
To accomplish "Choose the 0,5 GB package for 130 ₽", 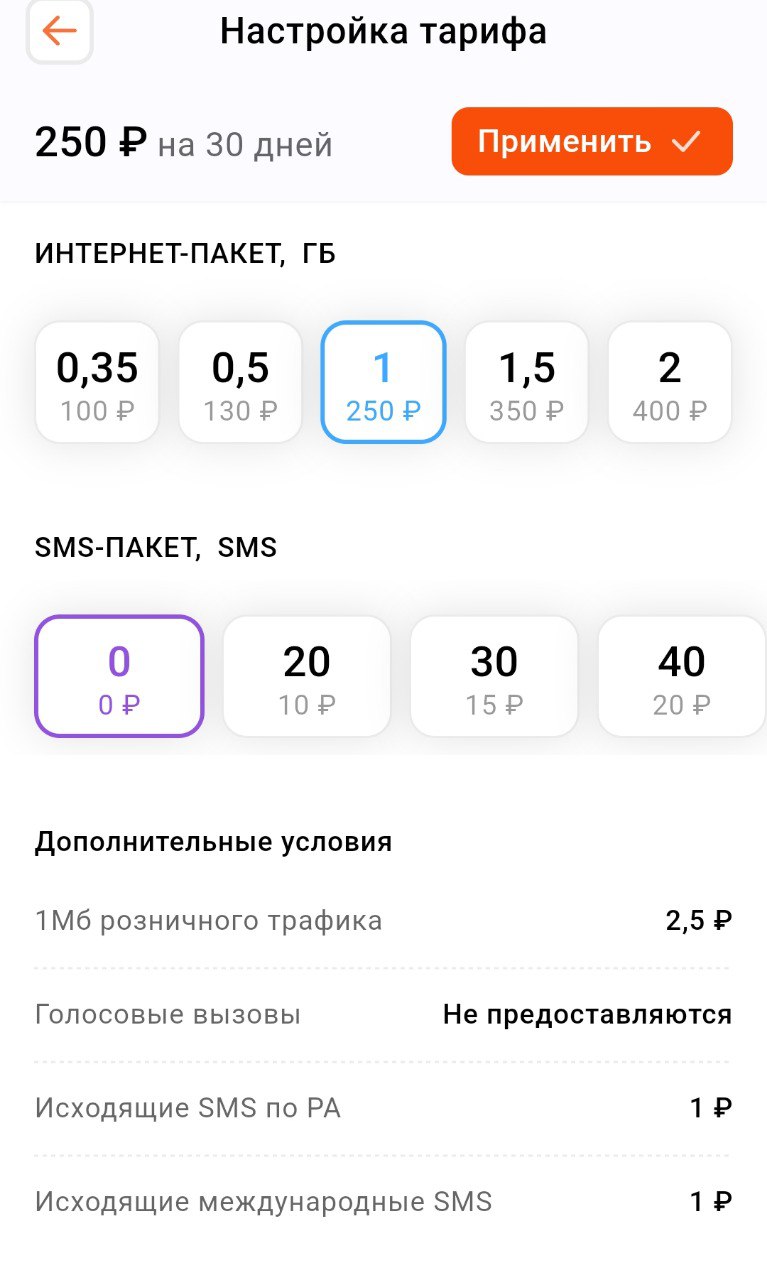I will [x=240, y=382].
